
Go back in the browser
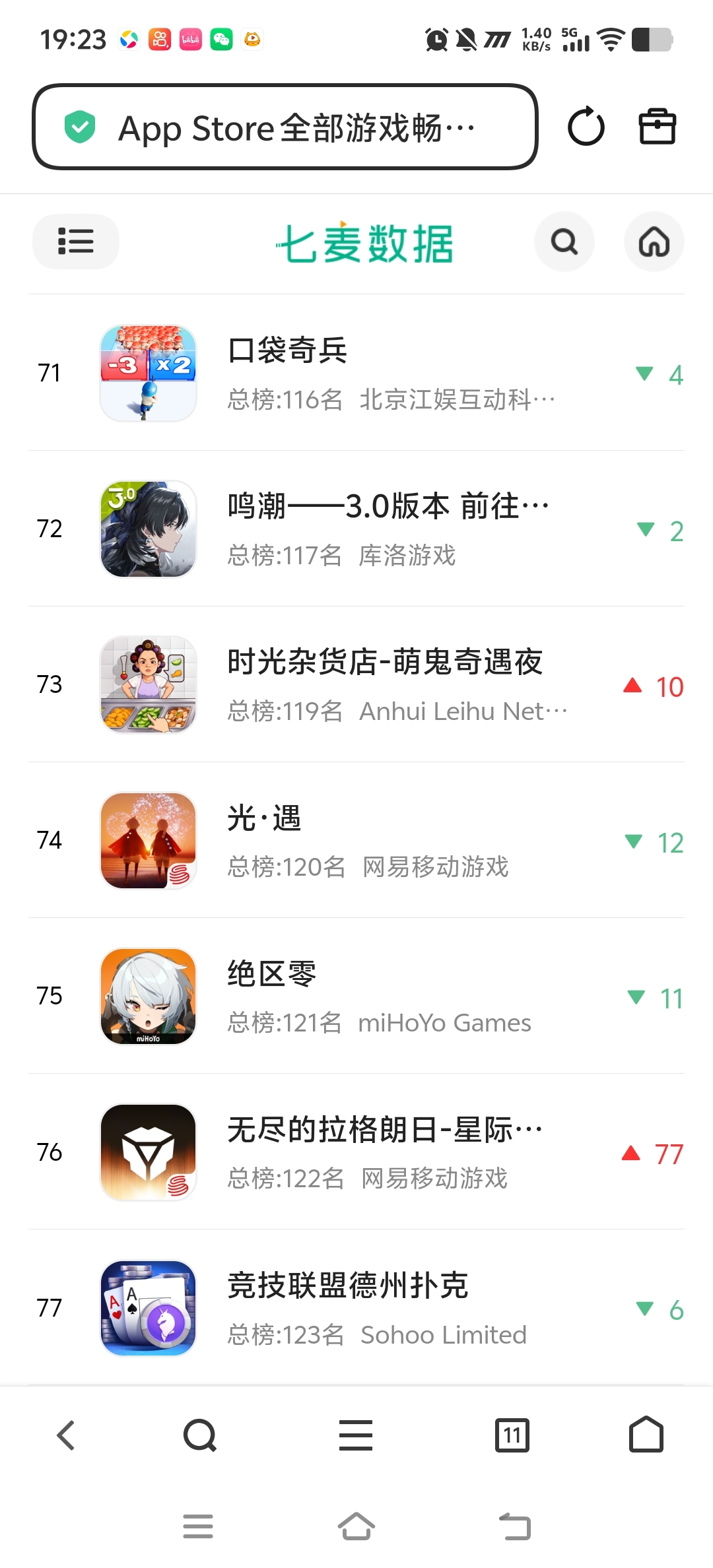(x=66, y=1435)
